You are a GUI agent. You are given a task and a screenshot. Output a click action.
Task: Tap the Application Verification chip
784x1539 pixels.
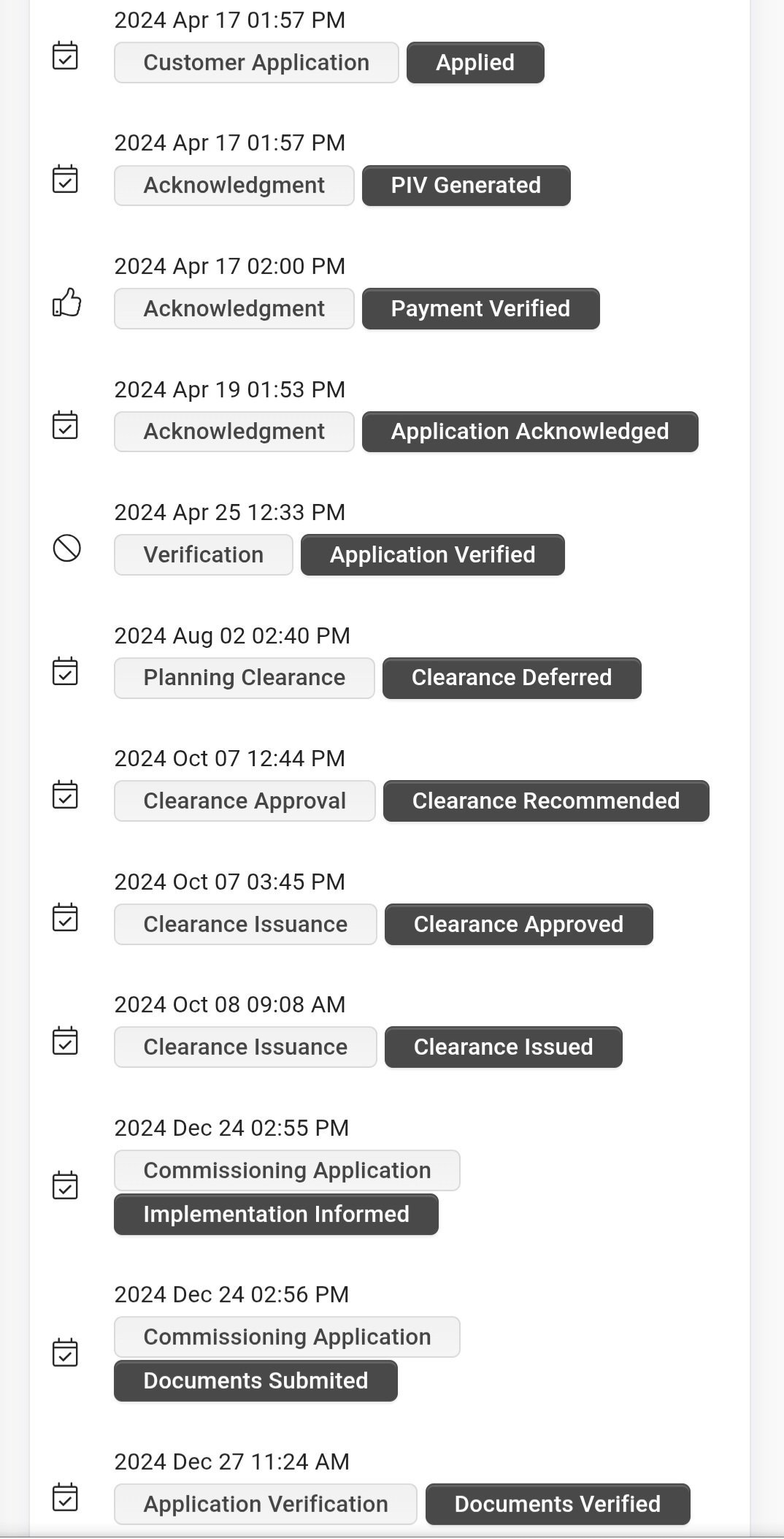[x=266, y=1505]
